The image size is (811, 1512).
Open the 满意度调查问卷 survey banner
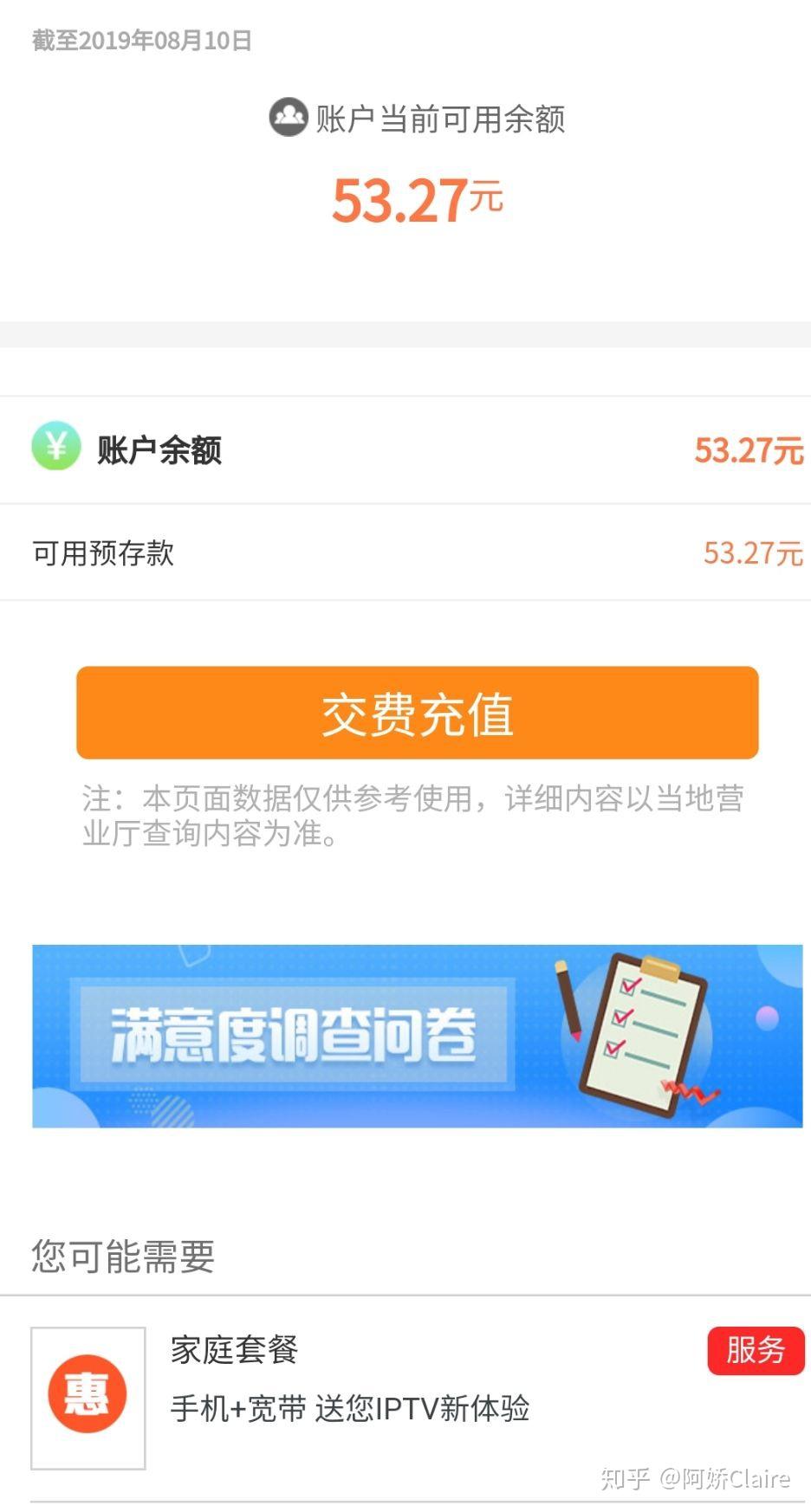pyautogui.click(x=417, y=1036)
